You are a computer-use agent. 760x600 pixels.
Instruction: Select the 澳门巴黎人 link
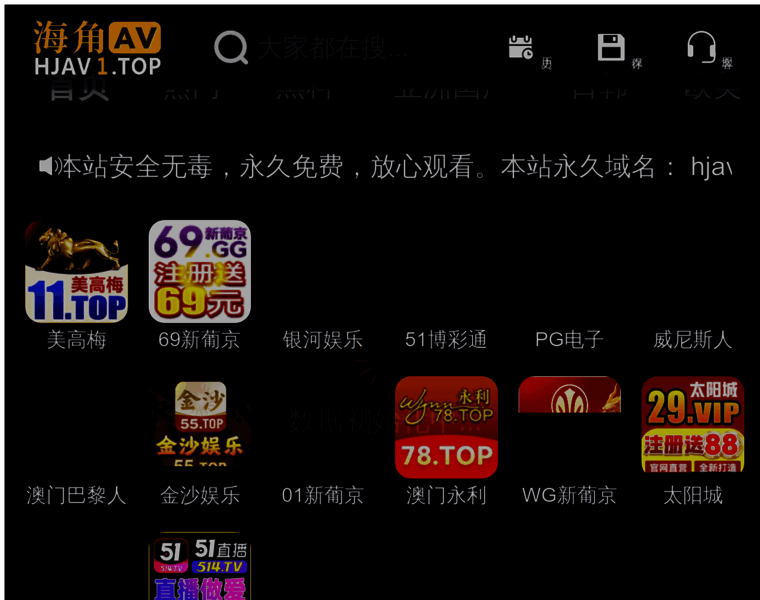coord(77,495)
